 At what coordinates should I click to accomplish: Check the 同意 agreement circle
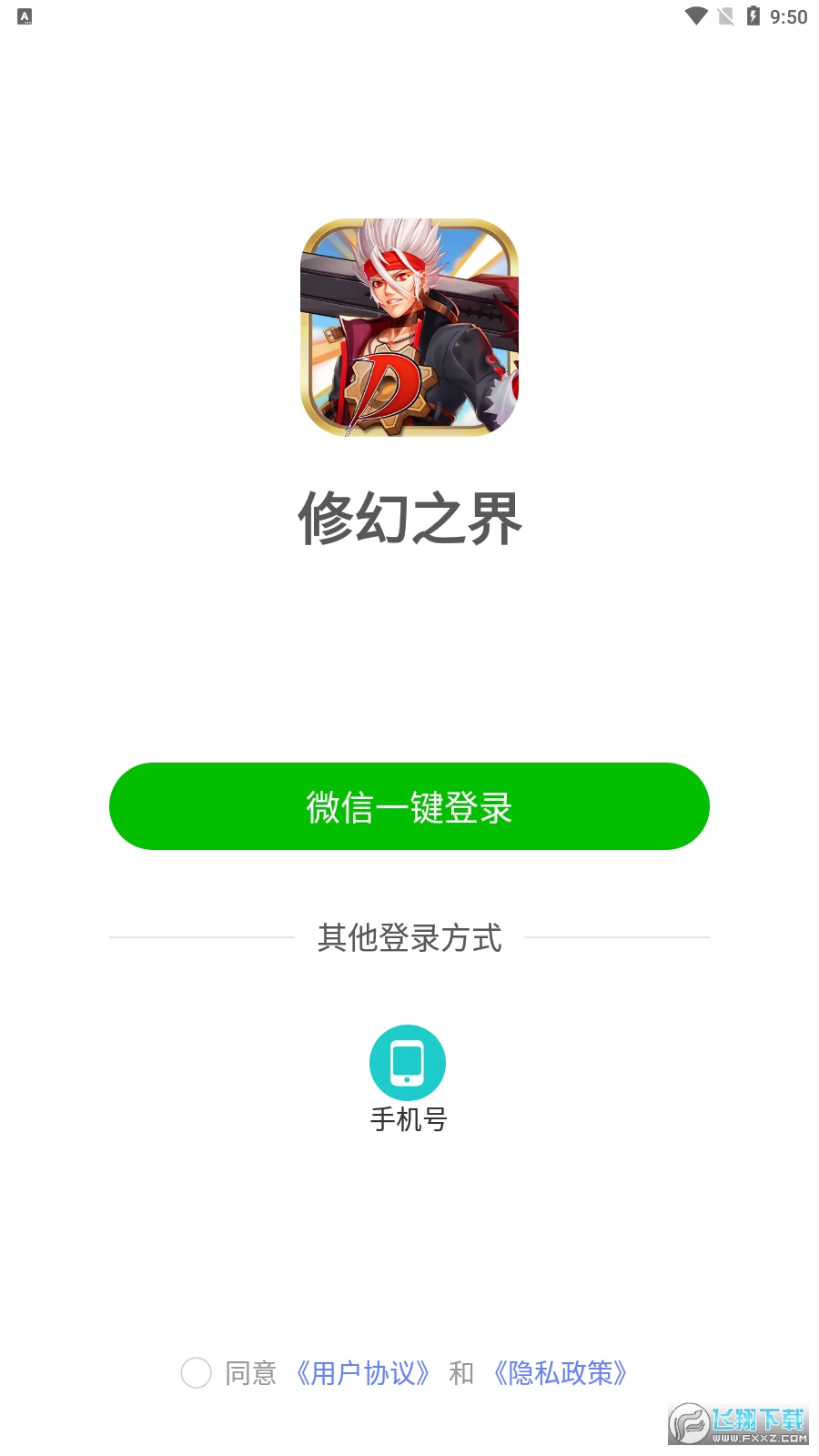(x=197, y=1372)
